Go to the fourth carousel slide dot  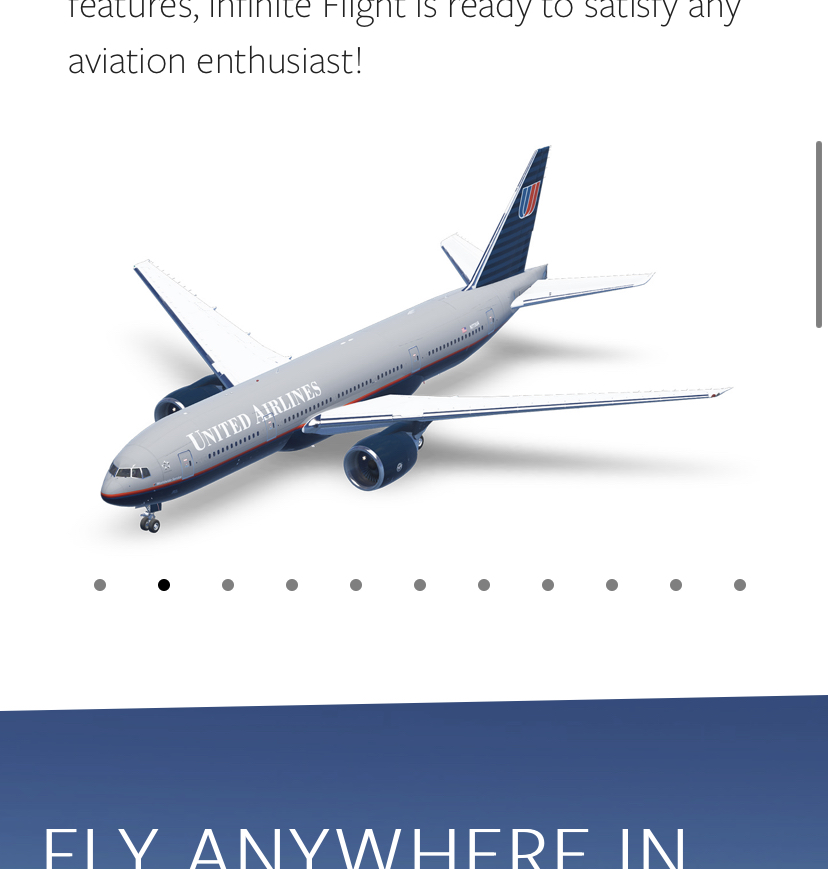(292, 585)
